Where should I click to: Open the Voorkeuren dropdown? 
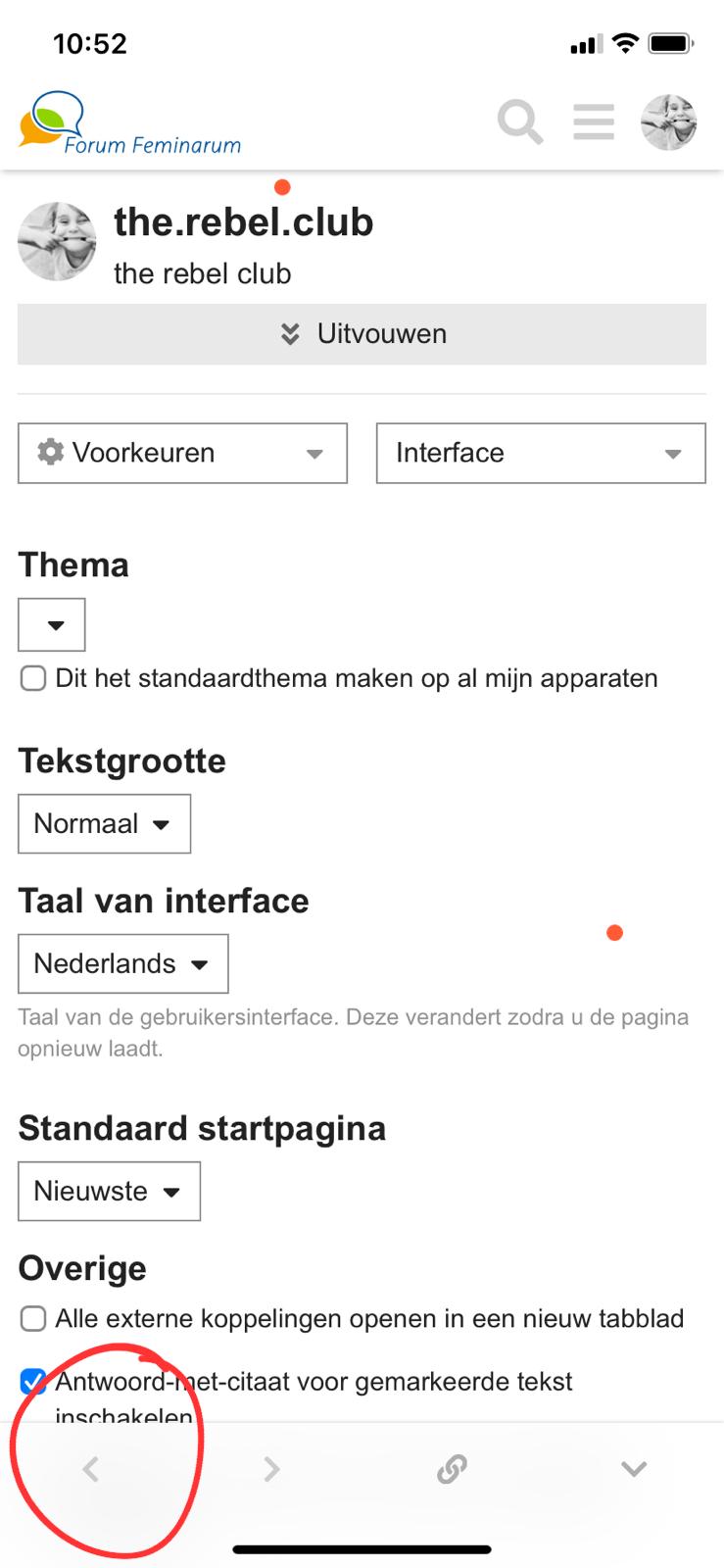click(x=182, y=453)
